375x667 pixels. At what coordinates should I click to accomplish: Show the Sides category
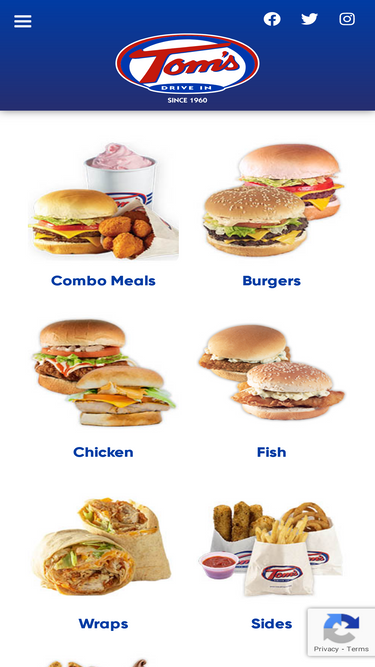tap(272, 624)
